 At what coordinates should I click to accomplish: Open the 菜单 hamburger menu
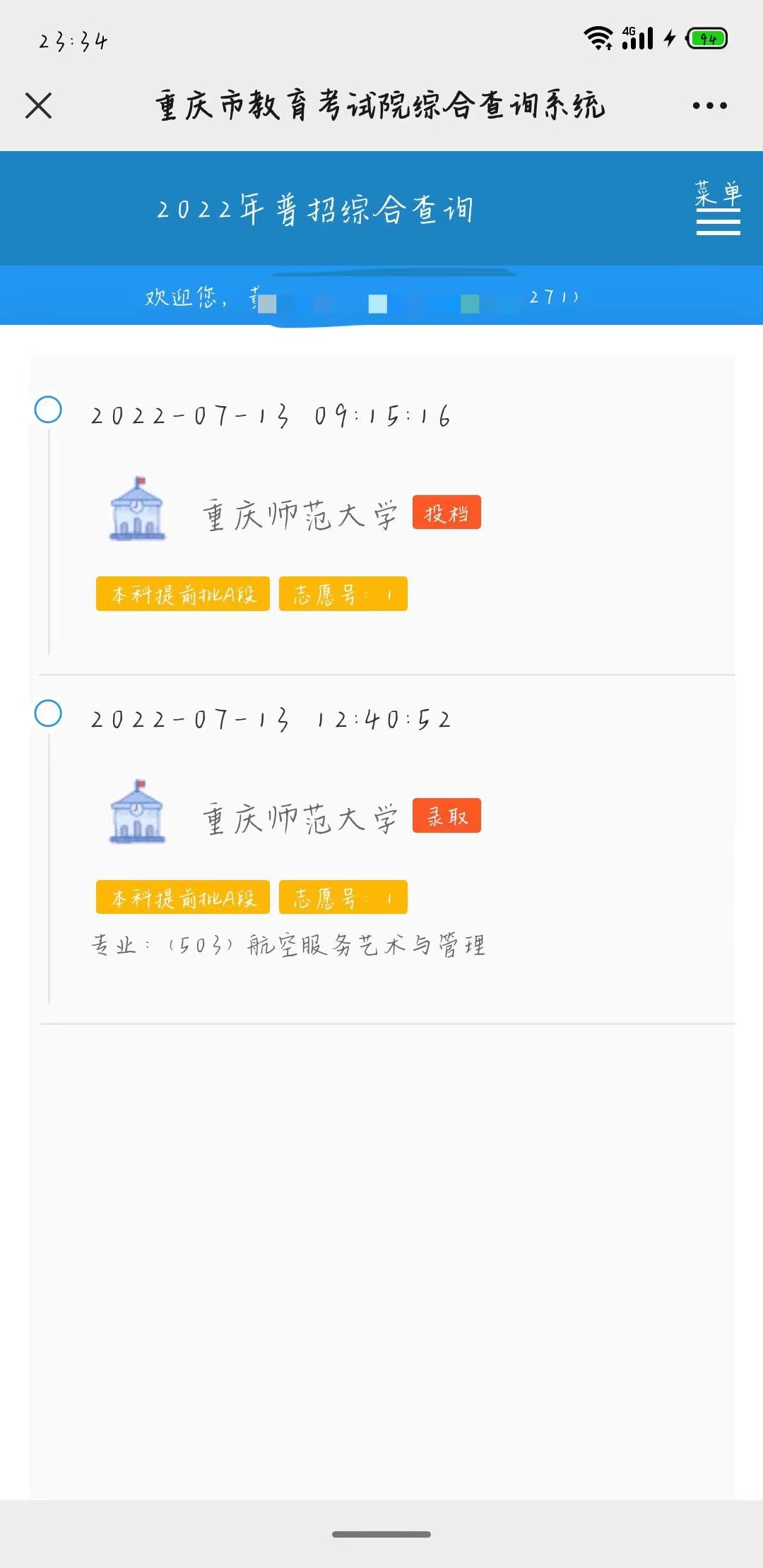tap(718, 208)
